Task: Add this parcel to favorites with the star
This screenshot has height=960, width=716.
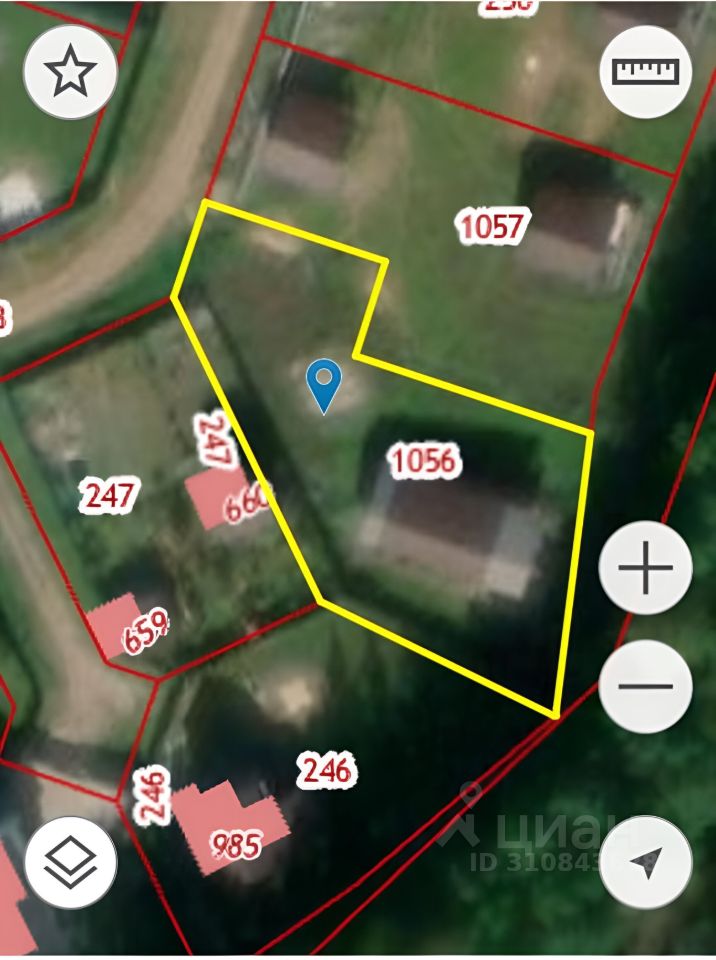Action: pyautogui.click(x=70, y=72)
